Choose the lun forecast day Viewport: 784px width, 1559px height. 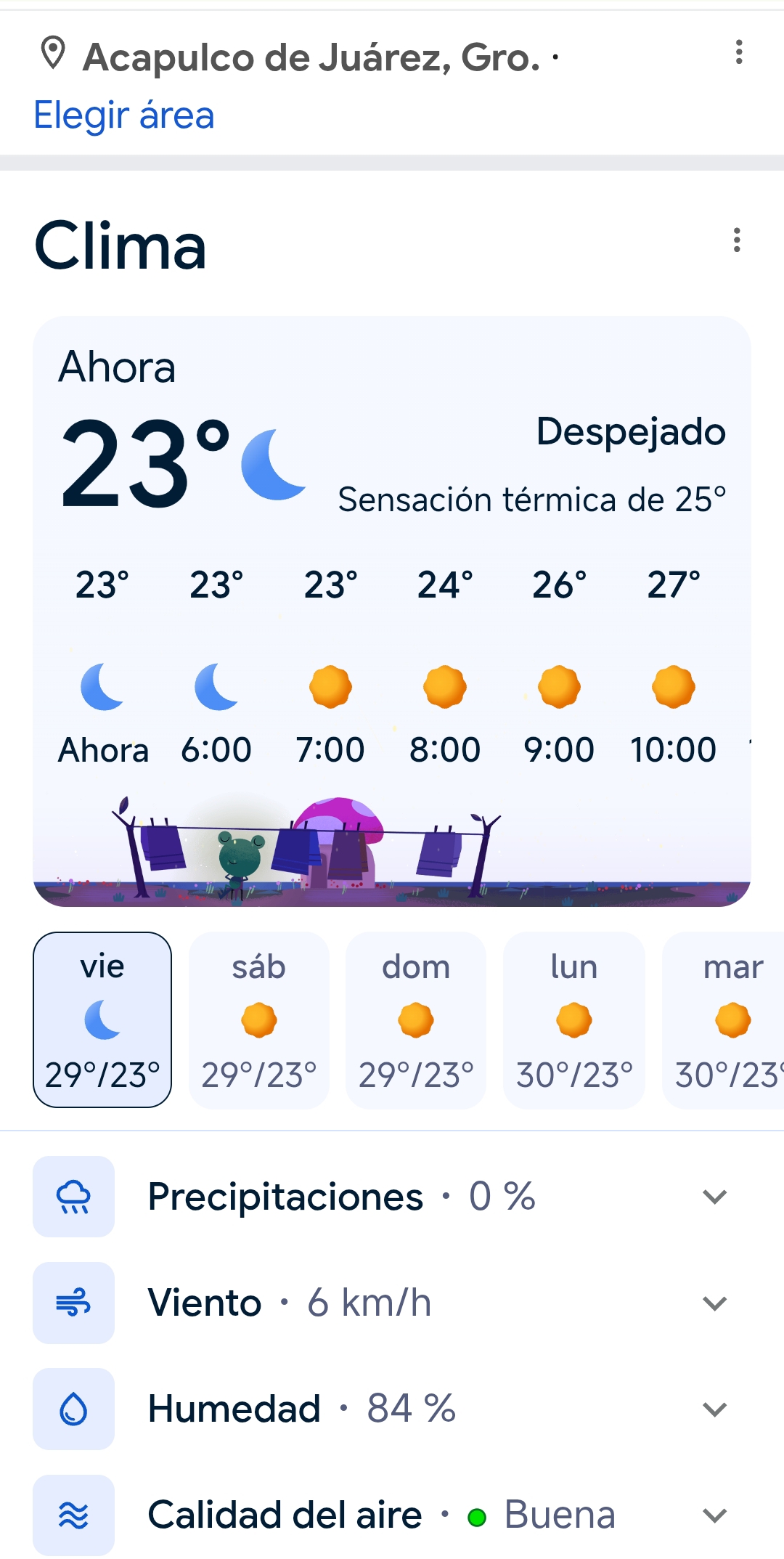point(573,1019)
